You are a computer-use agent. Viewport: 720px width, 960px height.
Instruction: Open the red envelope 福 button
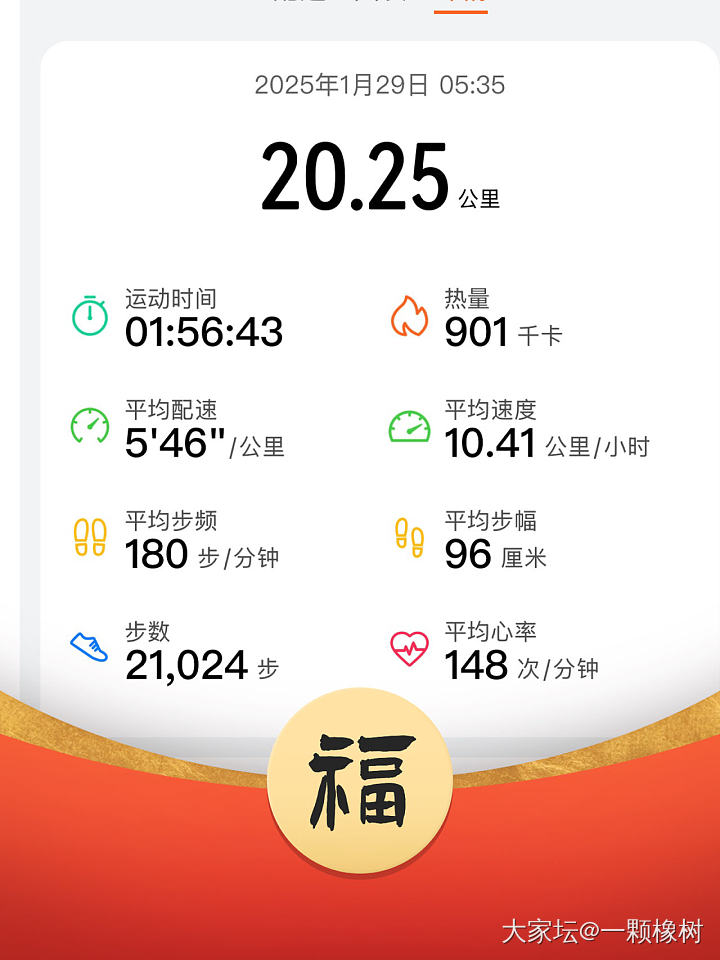coord(360,781)
